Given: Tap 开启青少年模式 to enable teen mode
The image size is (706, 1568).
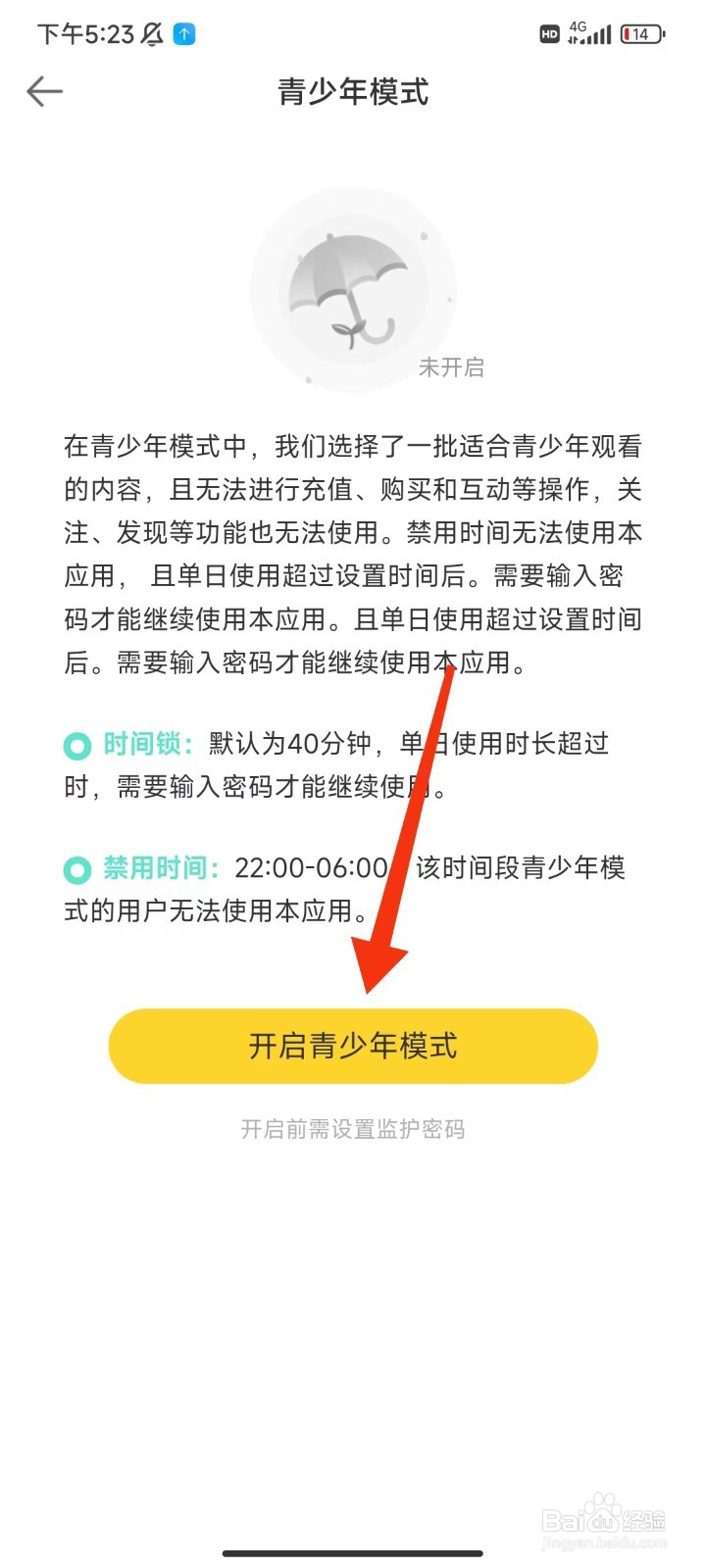Looking at the screenshot, I should 353,1046.
